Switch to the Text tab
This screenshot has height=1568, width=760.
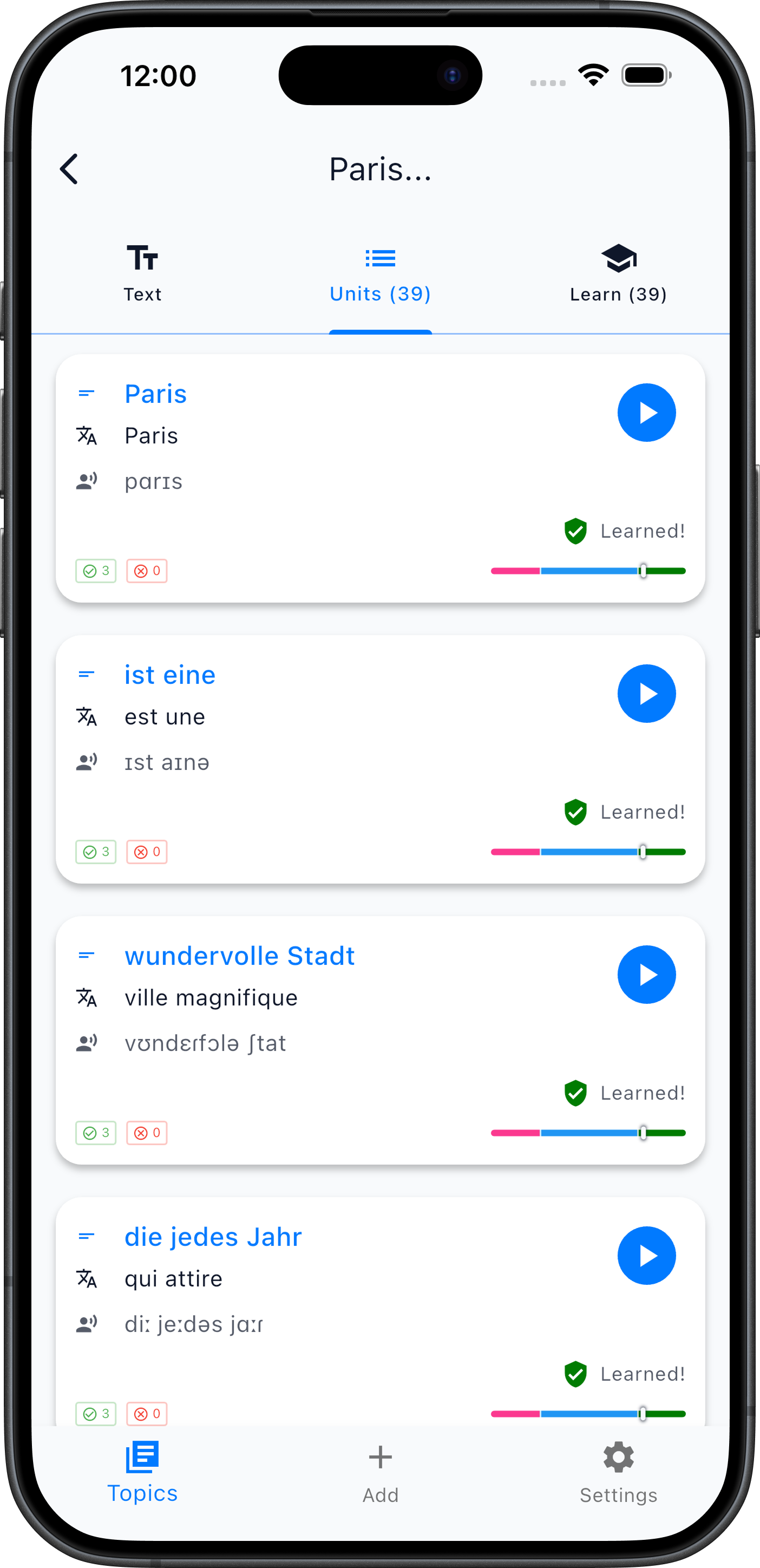coord(142,273)
